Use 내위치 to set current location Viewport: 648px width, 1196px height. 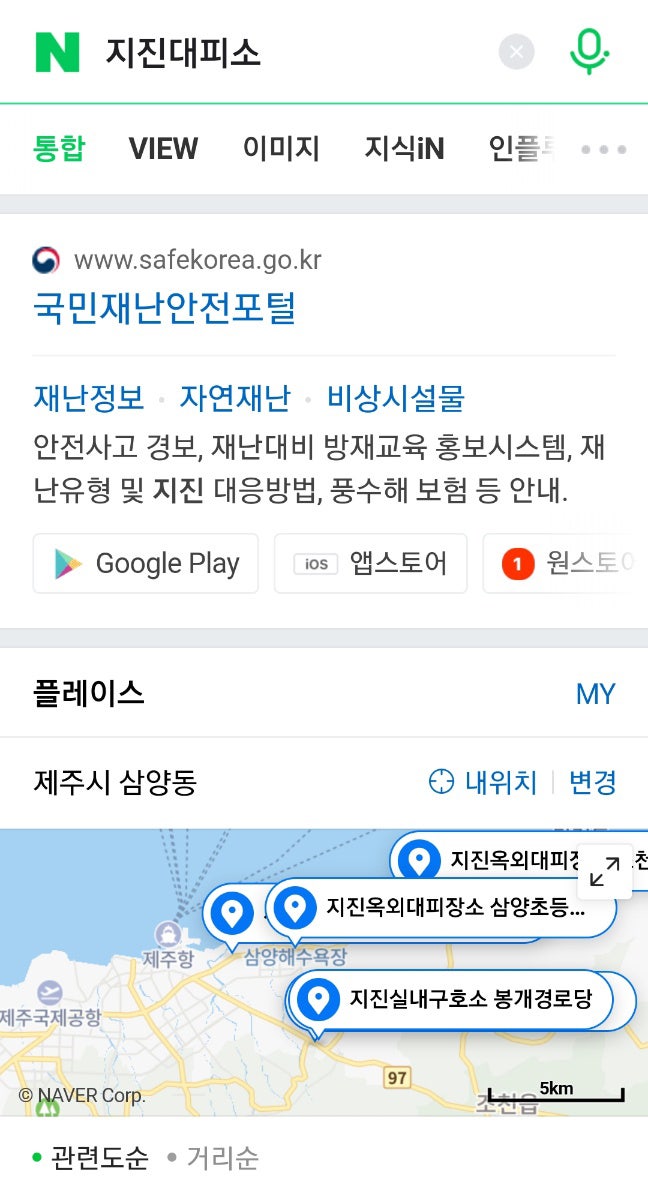pos(483,782)
